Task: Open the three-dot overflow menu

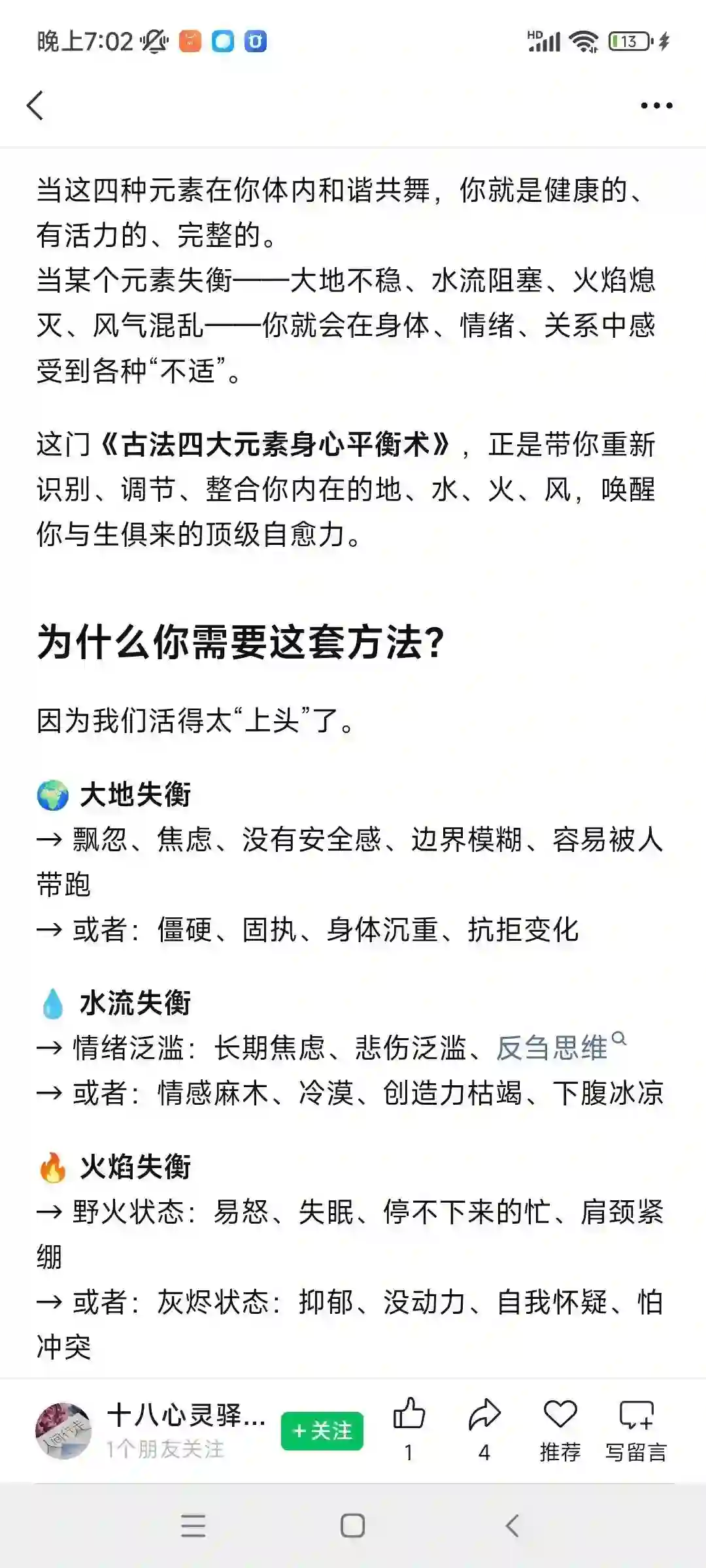Action: 656,105
